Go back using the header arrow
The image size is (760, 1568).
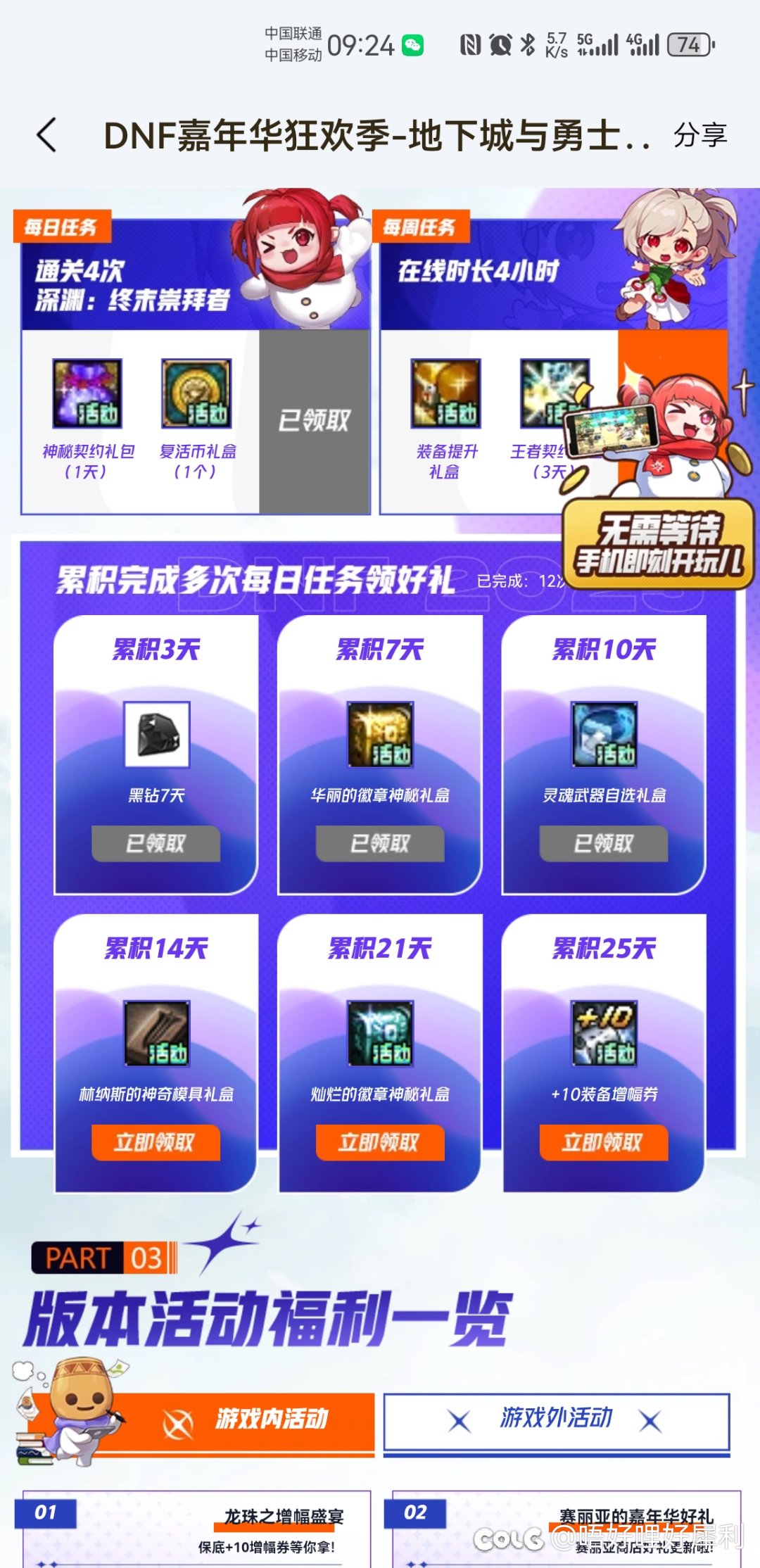click(x=47, y=135)
